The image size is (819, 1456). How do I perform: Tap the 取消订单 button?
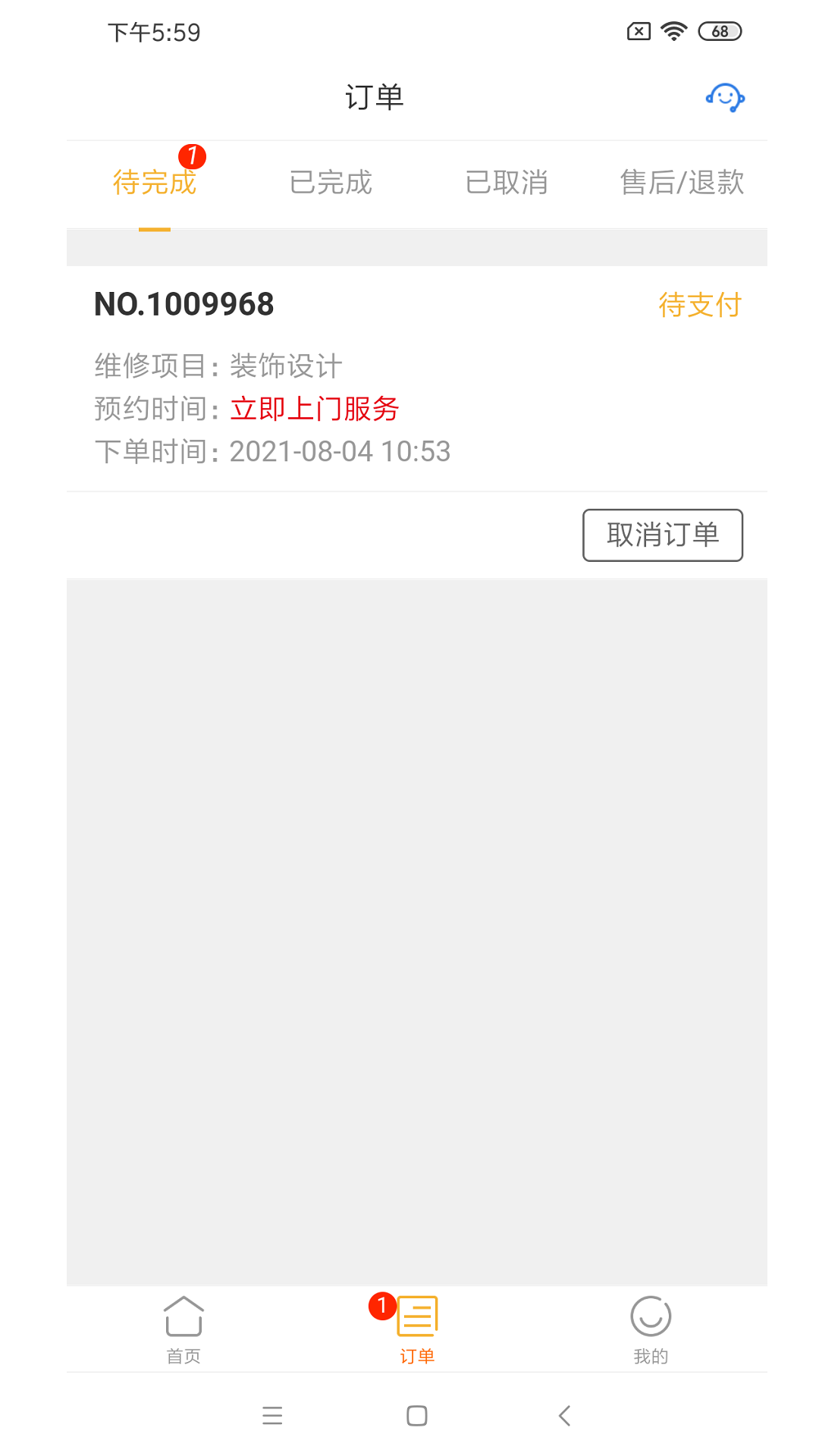click(x=662, y=535)
